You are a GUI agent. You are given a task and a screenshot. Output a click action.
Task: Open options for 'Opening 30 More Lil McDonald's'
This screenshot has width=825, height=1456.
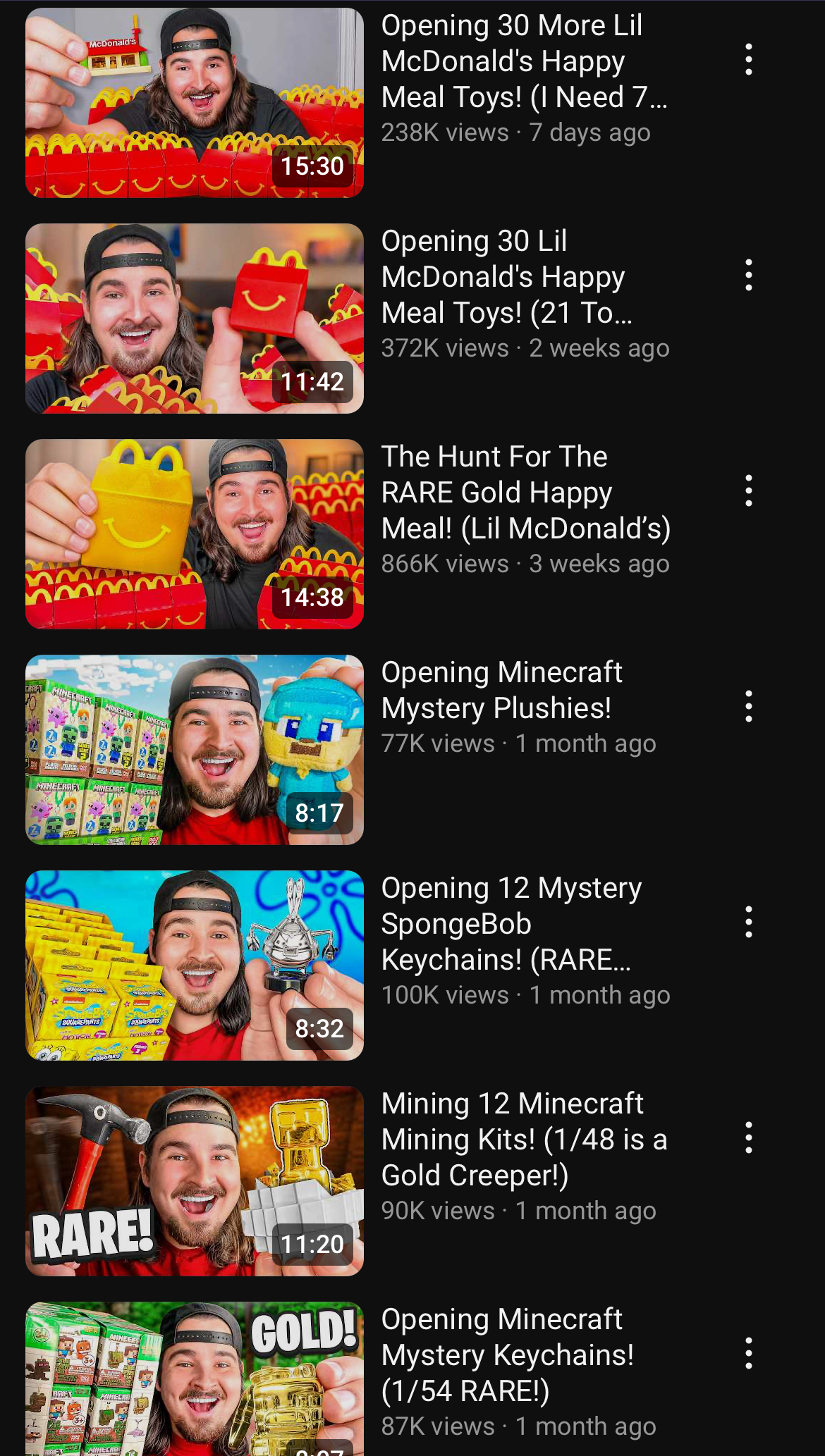point(749,59)
